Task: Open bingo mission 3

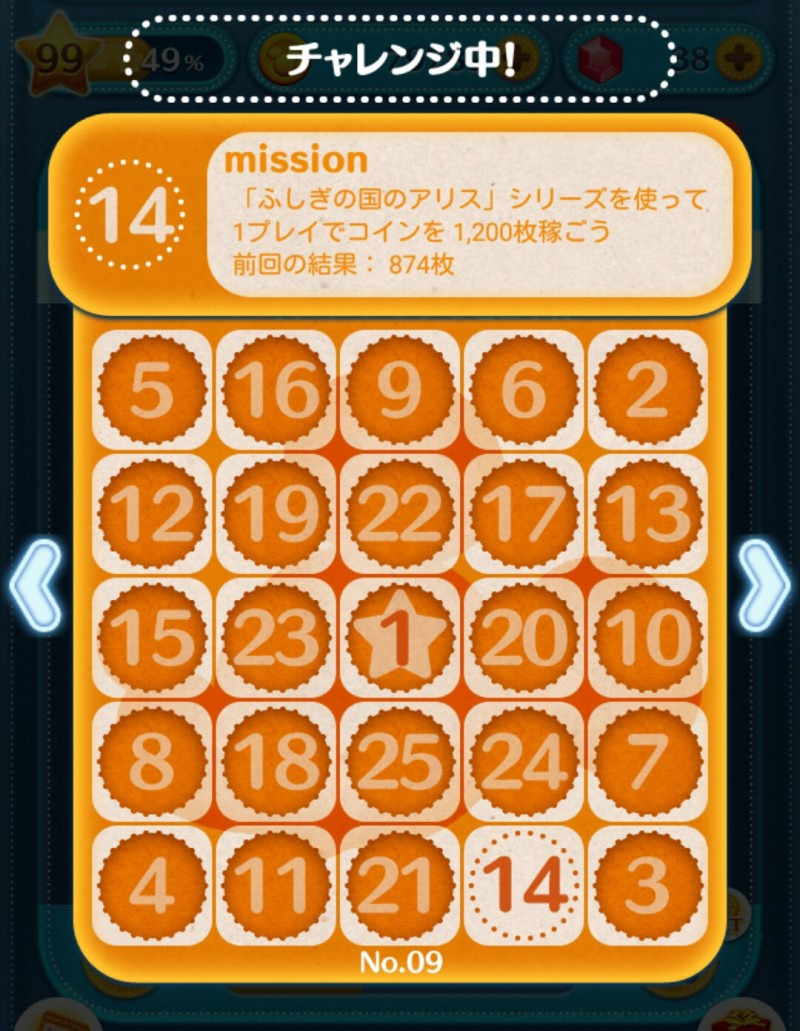Action: (647, 886)
